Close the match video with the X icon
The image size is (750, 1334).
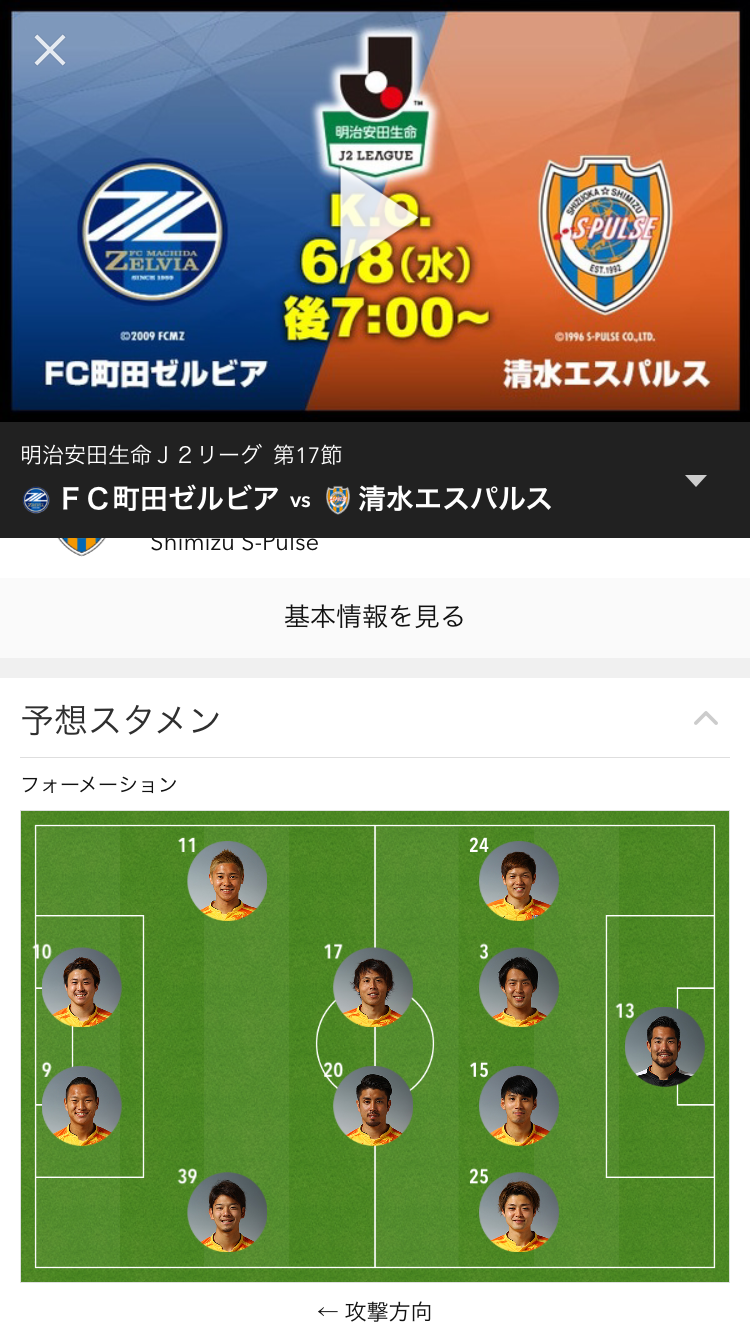[x=50, y=50]
